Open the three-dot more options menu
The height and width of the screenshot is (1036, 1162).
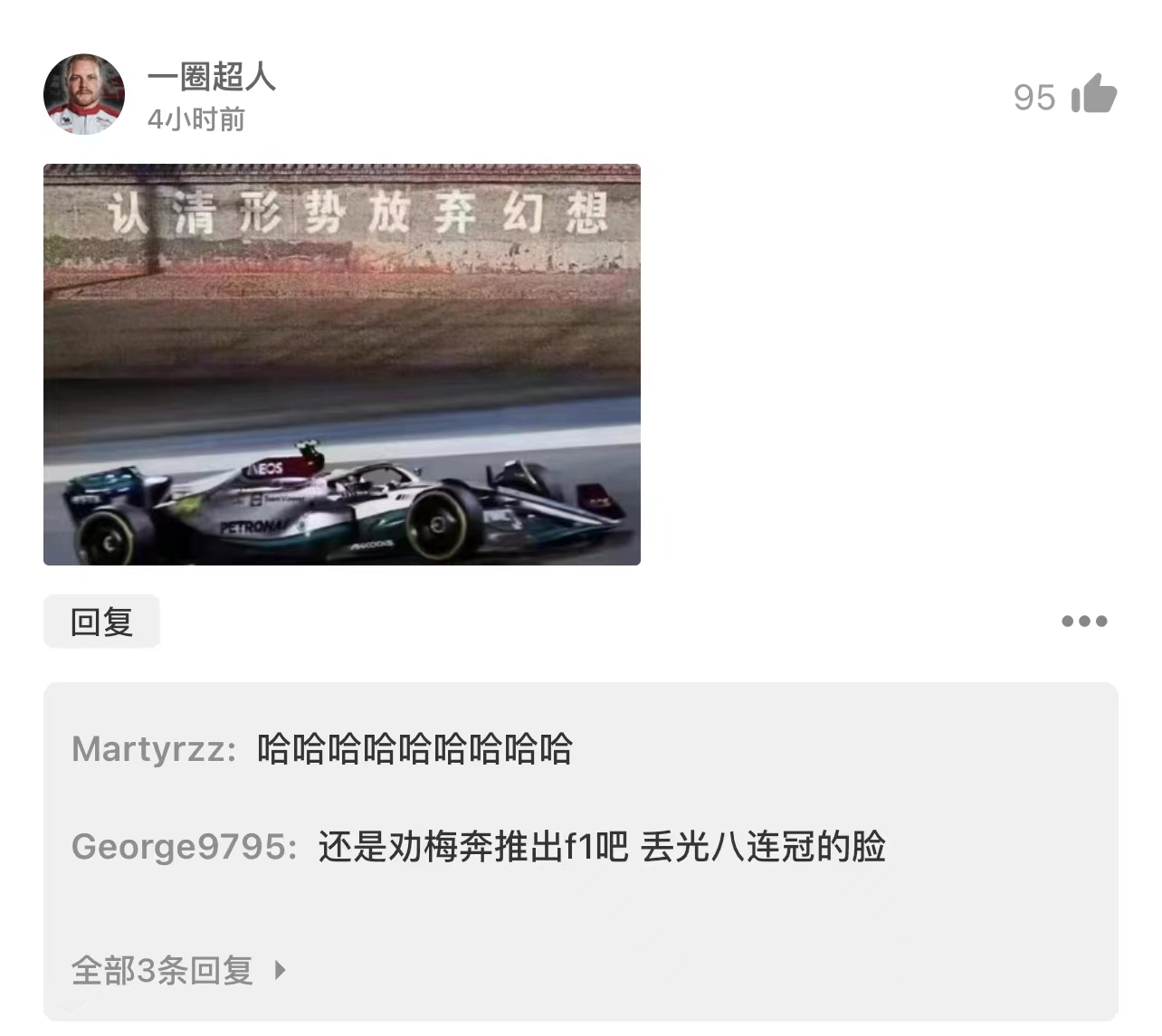[x=1083, y=622]
